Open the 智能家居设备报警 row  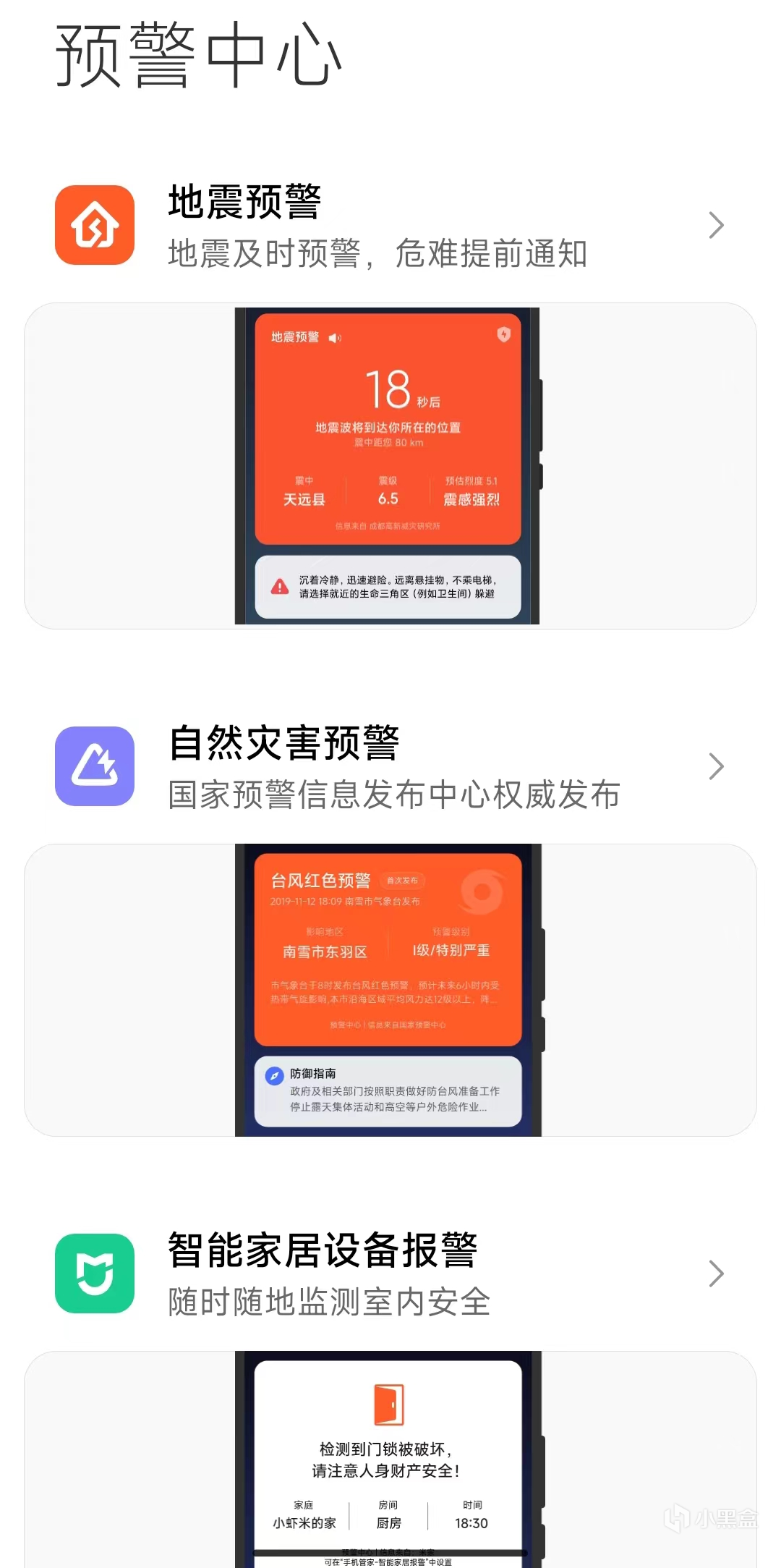point(390,1274)
